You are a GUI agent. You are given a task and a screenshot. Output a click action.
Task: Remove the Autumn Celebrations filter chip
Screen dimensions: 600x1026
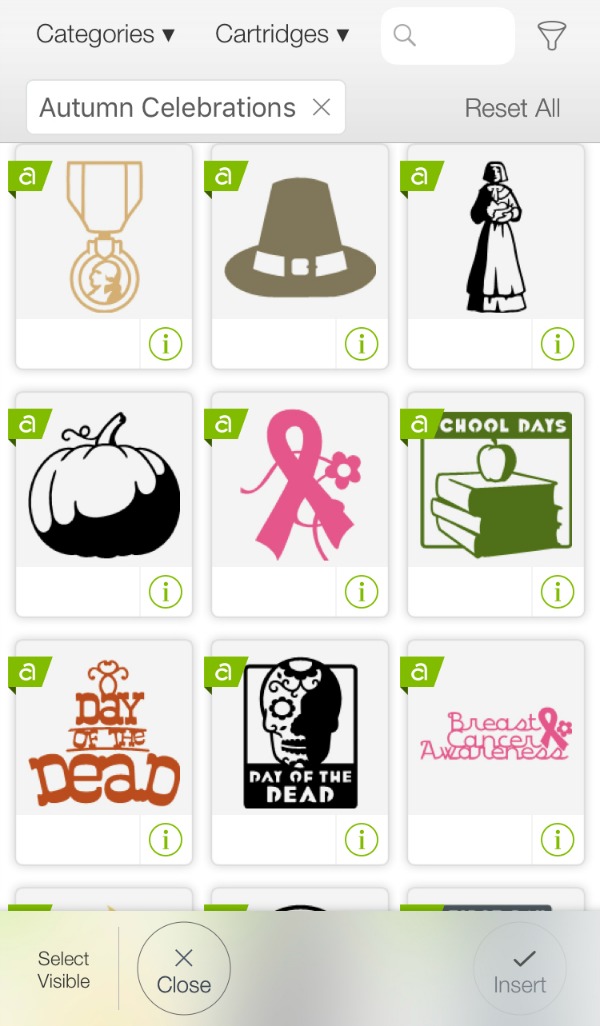(x=321, y=107)
